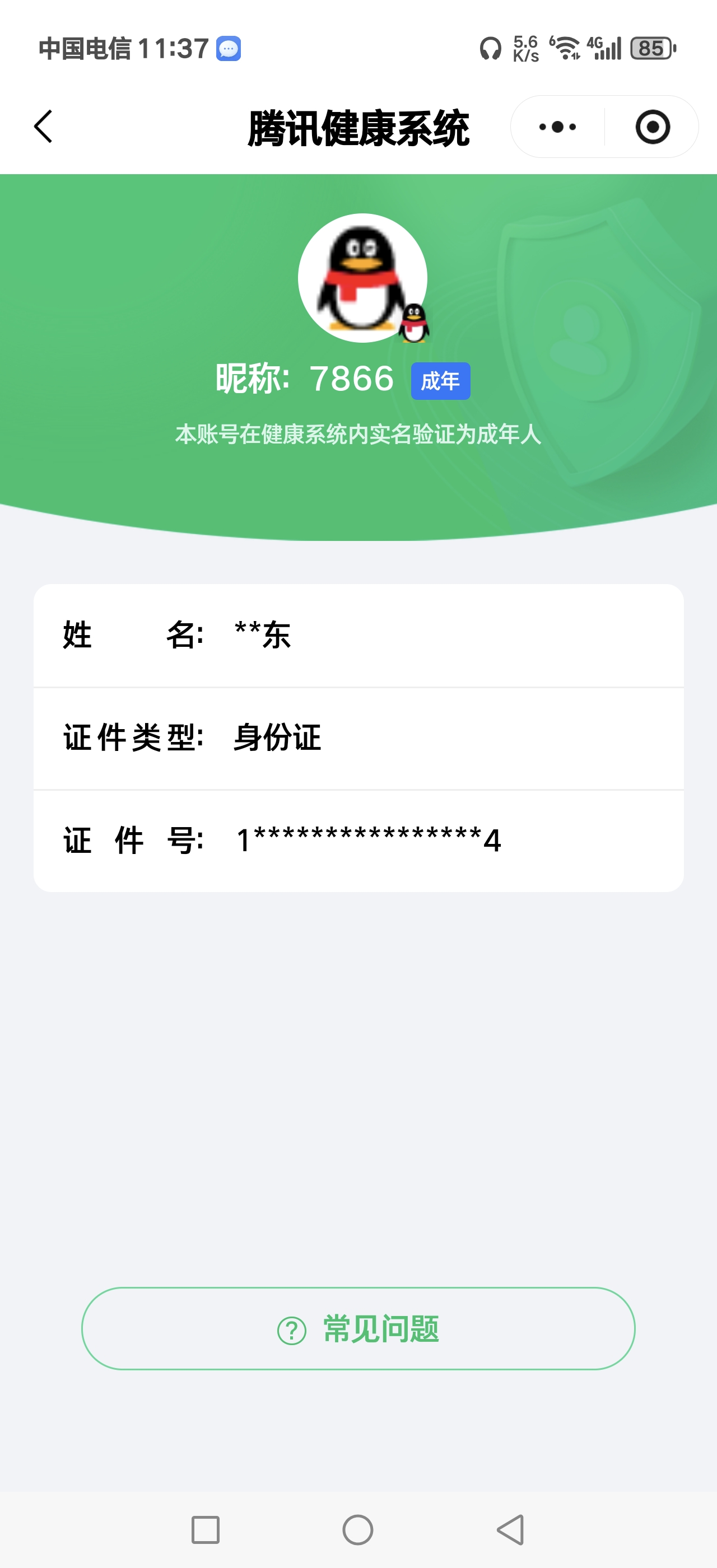This screenshot has height=1568, width=717.
Task: Close the mini program via circle icon
Action: tap(653, 127)
